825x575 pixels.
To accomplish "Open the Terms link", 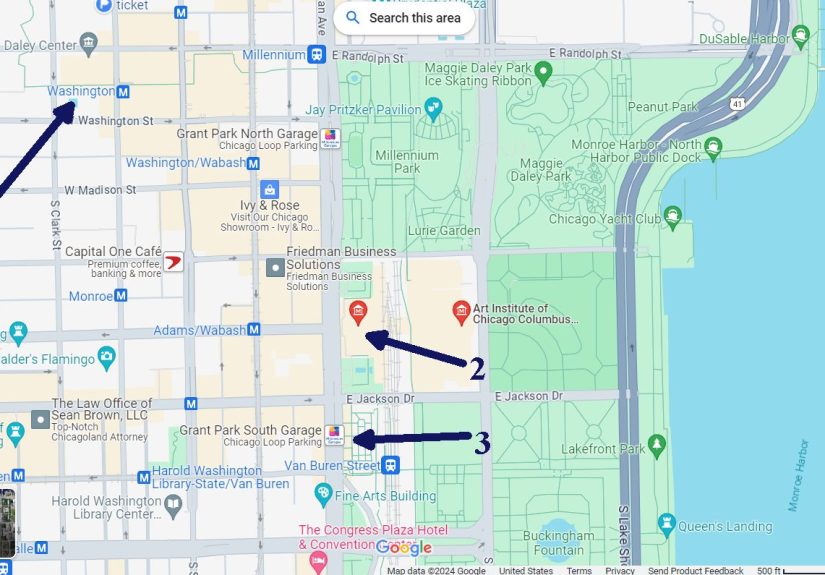I will 579,570.
